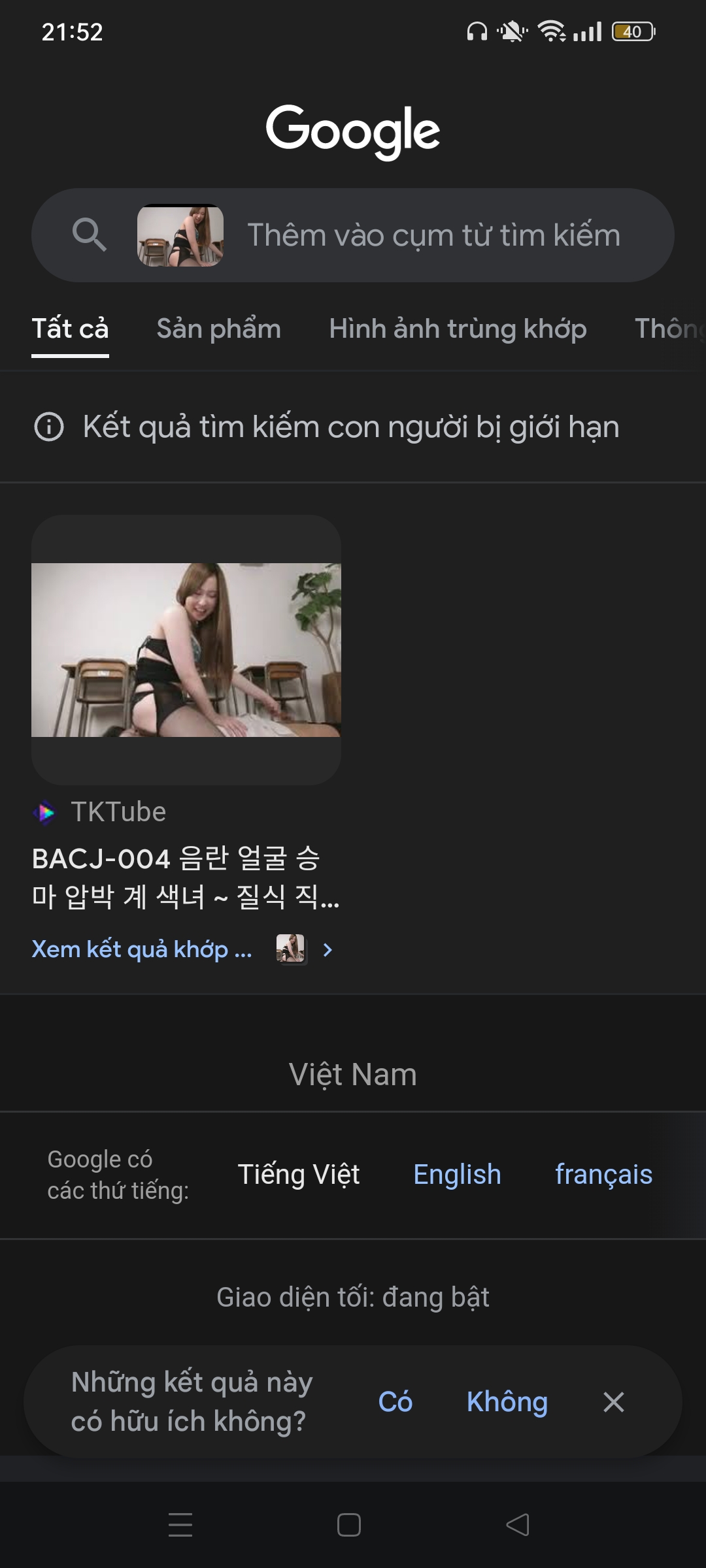Change Google language to English
This screenshot has width=706, height=1568.
457,1175
